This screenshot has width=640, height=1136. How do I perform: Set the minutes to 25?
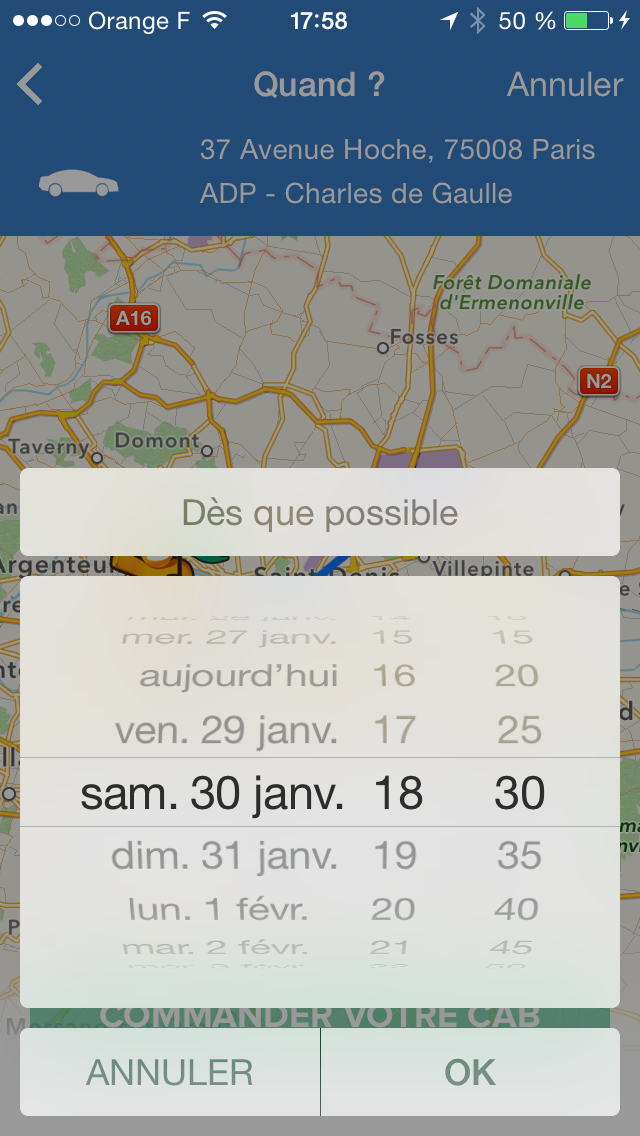pos(519,730)
